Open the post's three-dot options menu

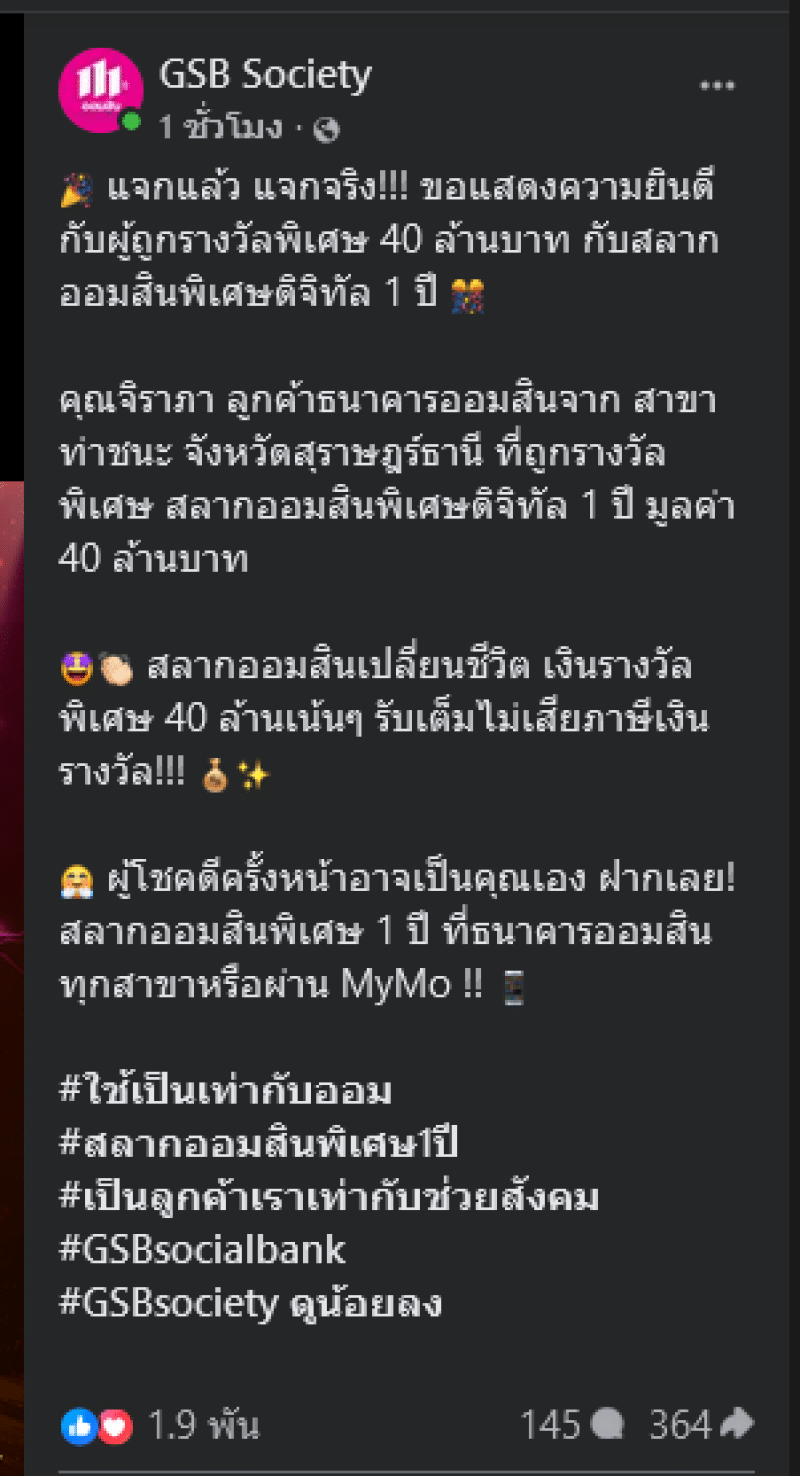[717, 87]
